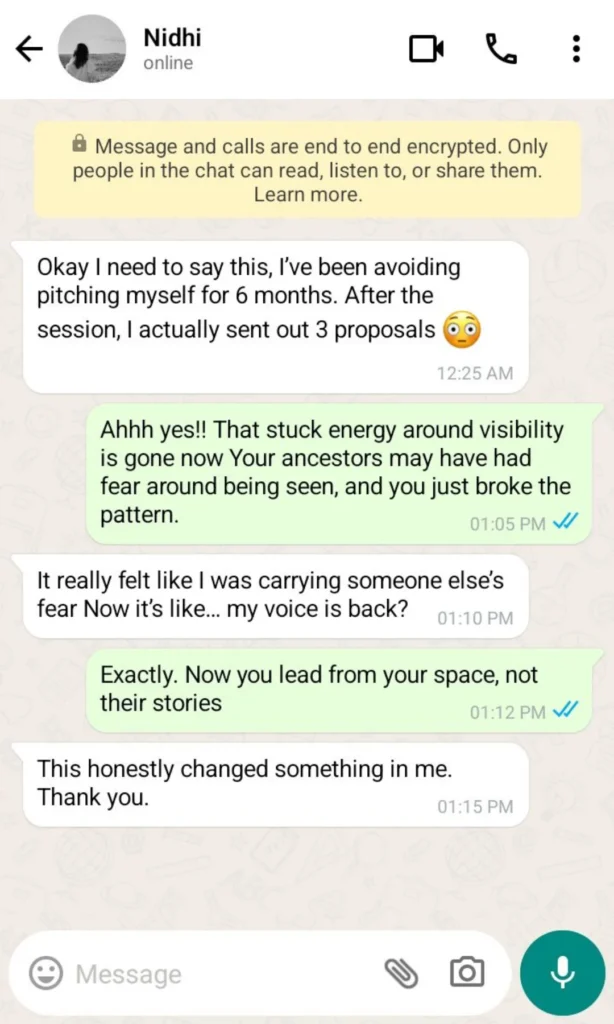Image resolution: width=614 pixels, height=1024 pixels.
Task: Open the camera to send a photo
Action: [x=467, y=972]
